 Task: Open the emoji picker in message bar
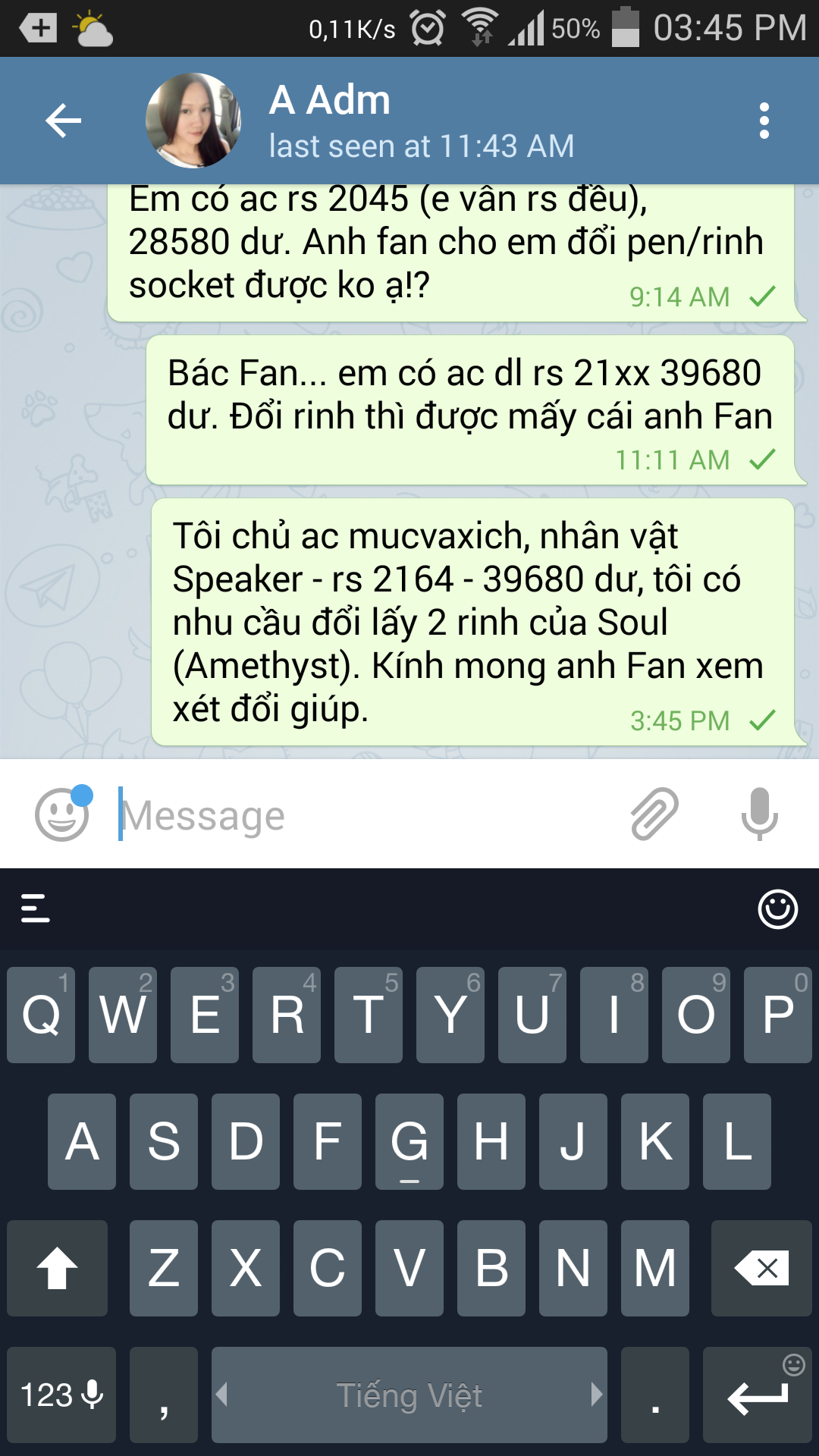point(62,814)
